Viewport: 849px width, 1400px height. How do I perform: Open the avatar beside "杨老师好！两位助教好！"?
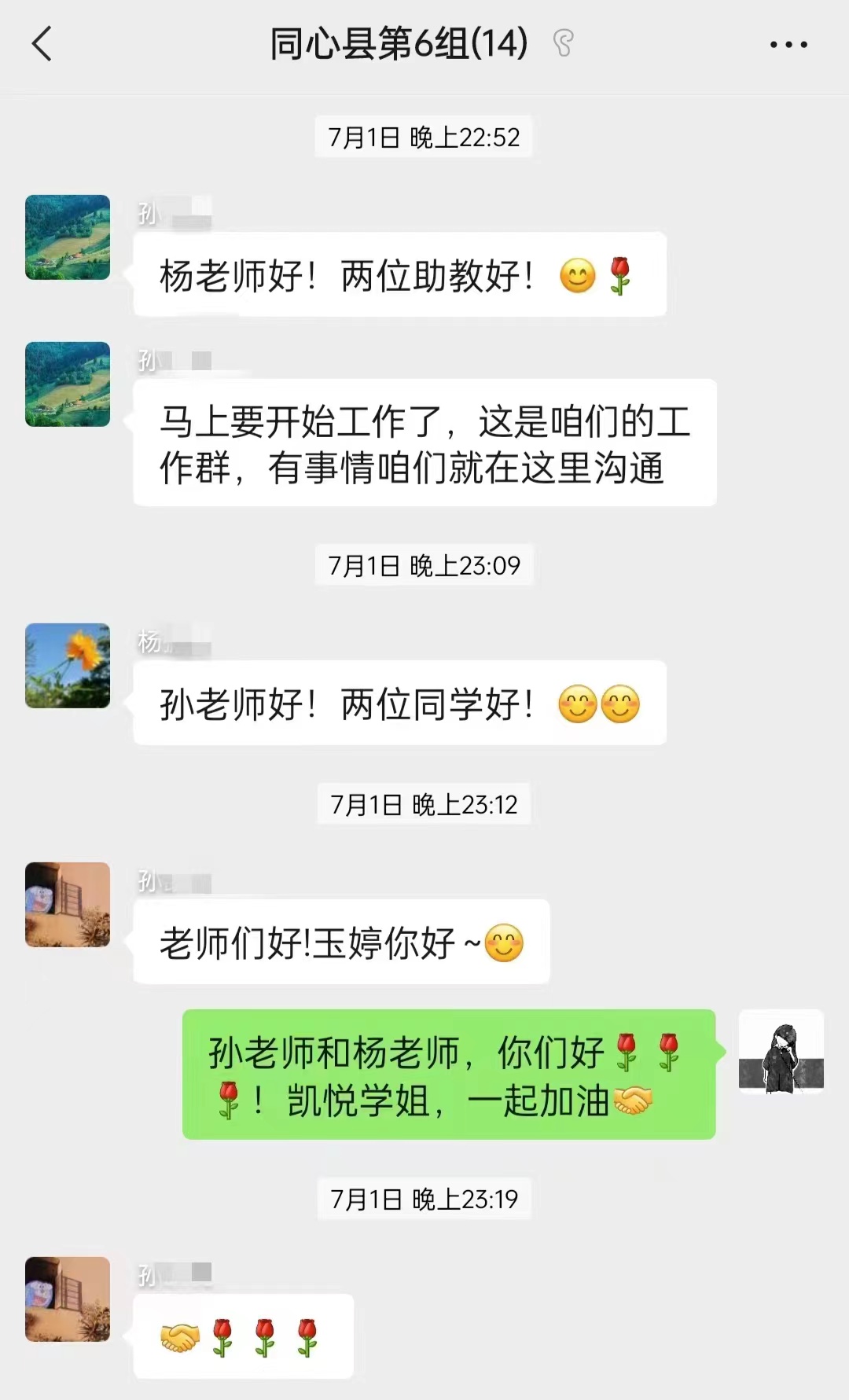click(x=68, y=237)
